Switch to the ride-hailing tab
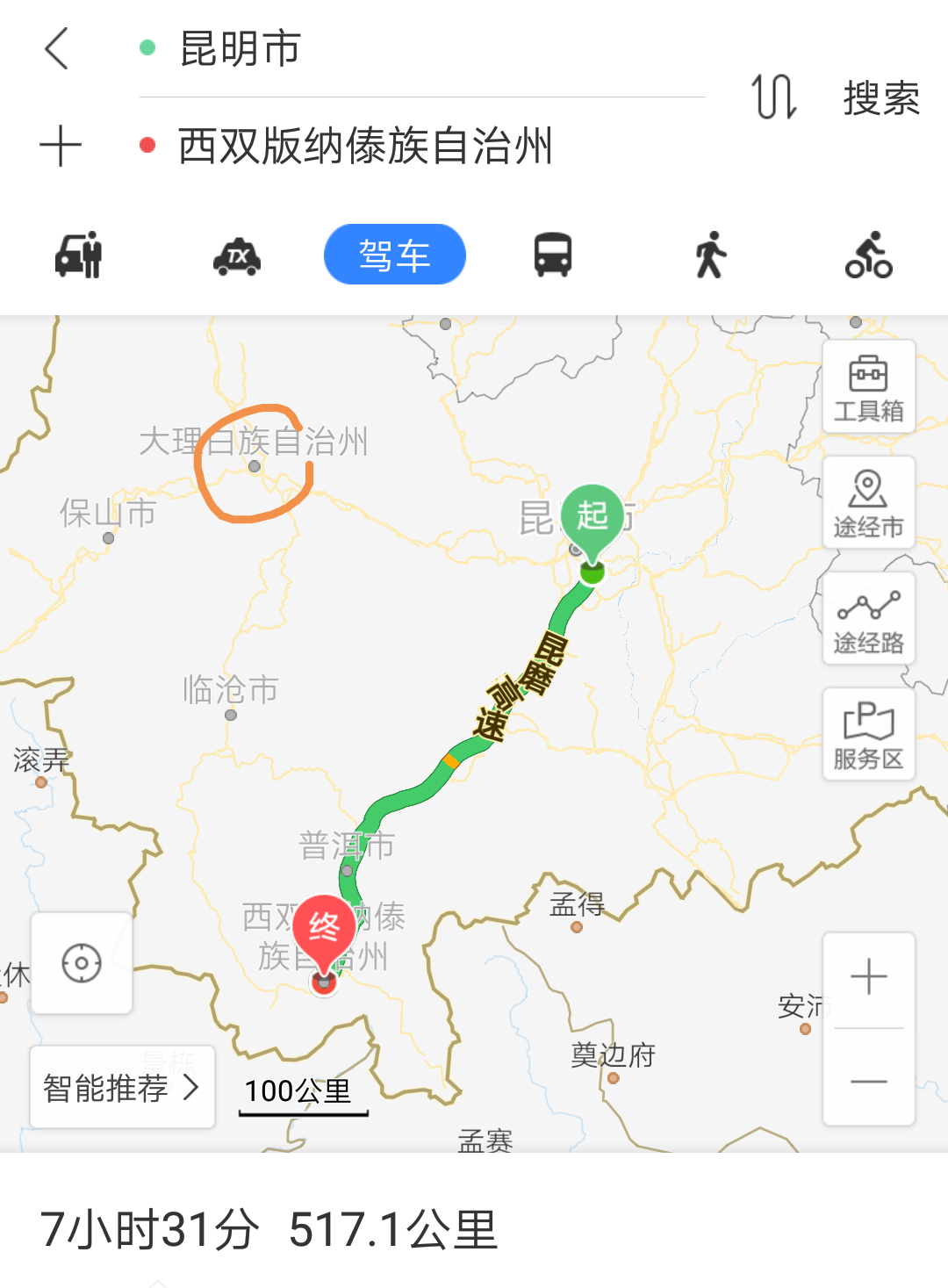The height and width of the screenshot is (1288, 948). pyautogui.click(x=79, y=255)
